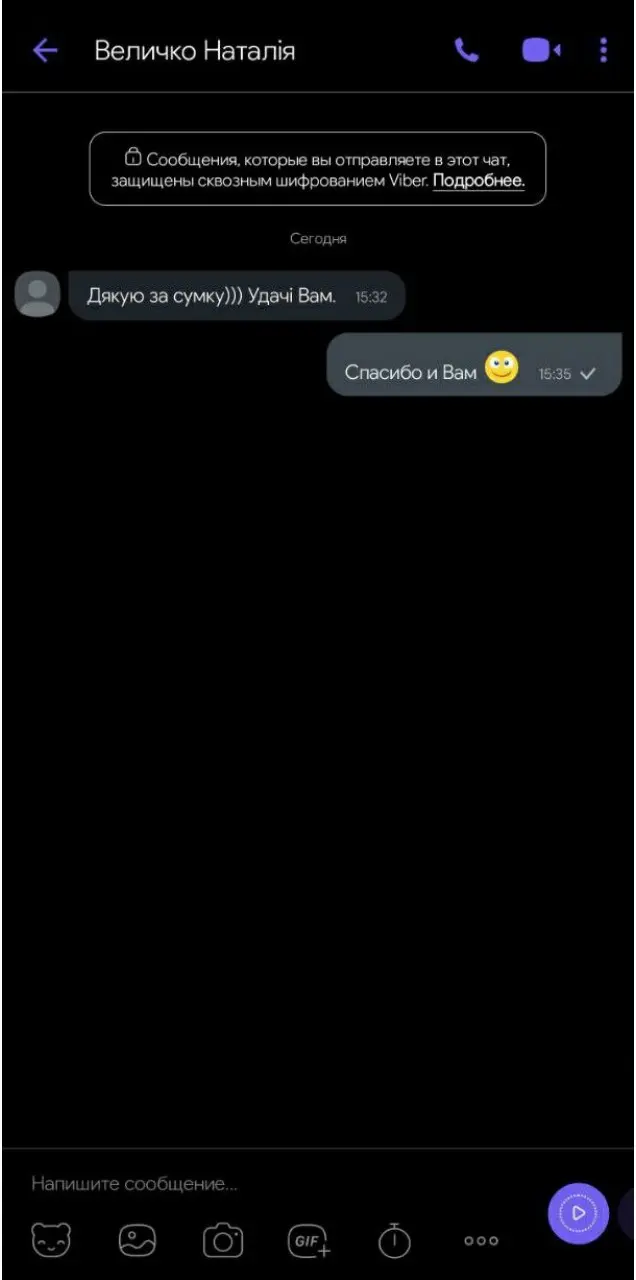Tap the purple video message button
Viewport: 636px width, 1280px height.
coord(578,1213)
